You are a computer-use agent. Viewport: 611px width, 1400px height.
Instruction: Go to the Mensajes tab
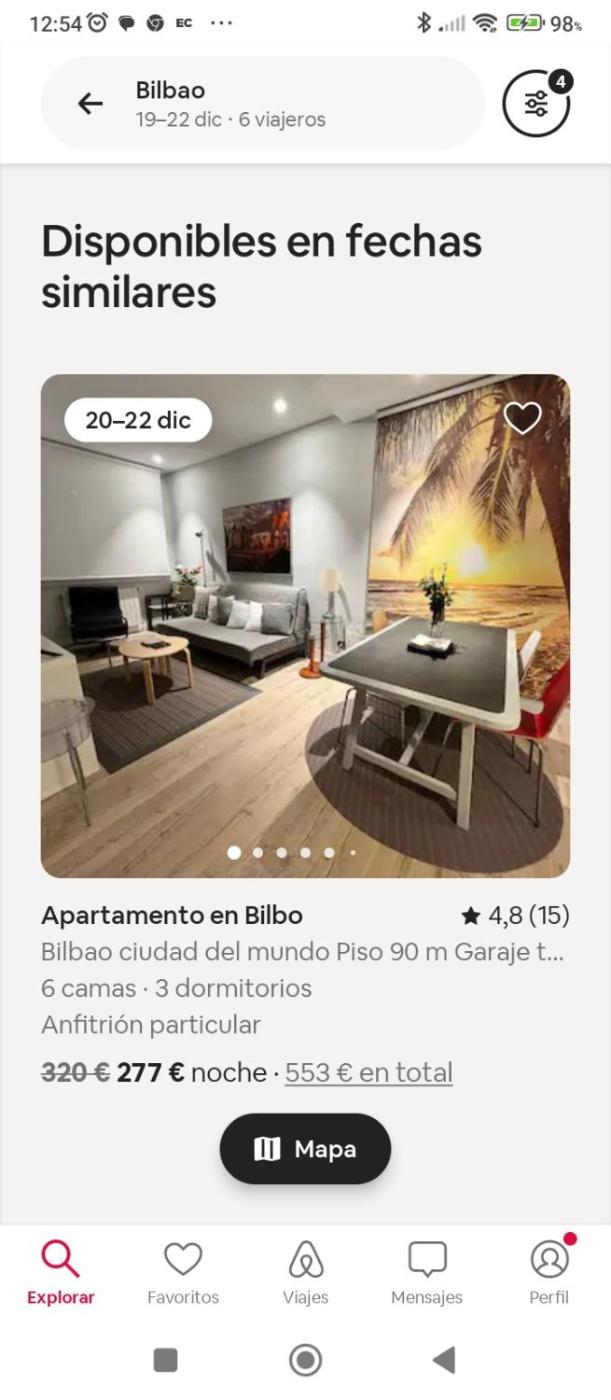point(427,1272)
